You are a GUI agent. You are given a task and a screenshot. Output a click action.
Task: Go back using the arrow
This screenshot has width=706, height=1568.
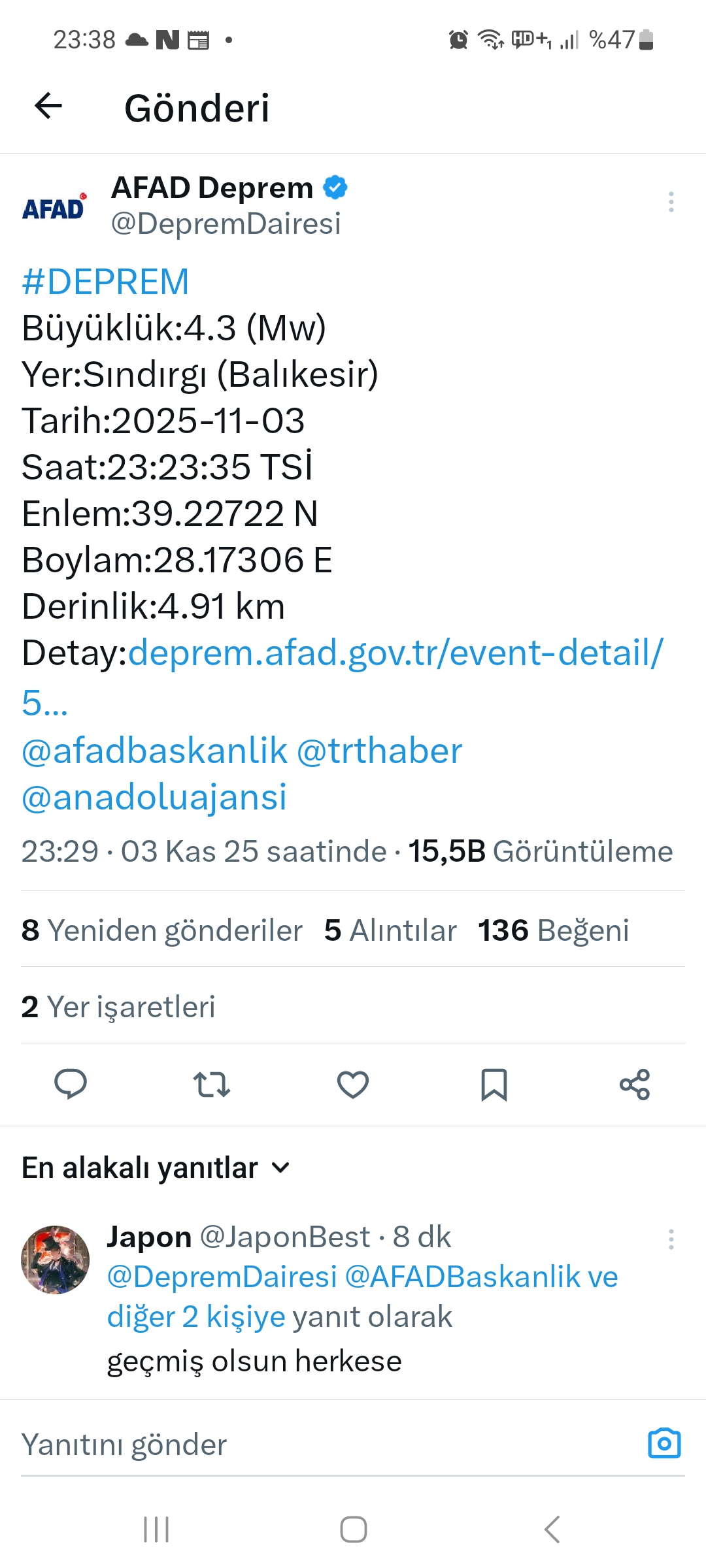[x=47, y=106]
